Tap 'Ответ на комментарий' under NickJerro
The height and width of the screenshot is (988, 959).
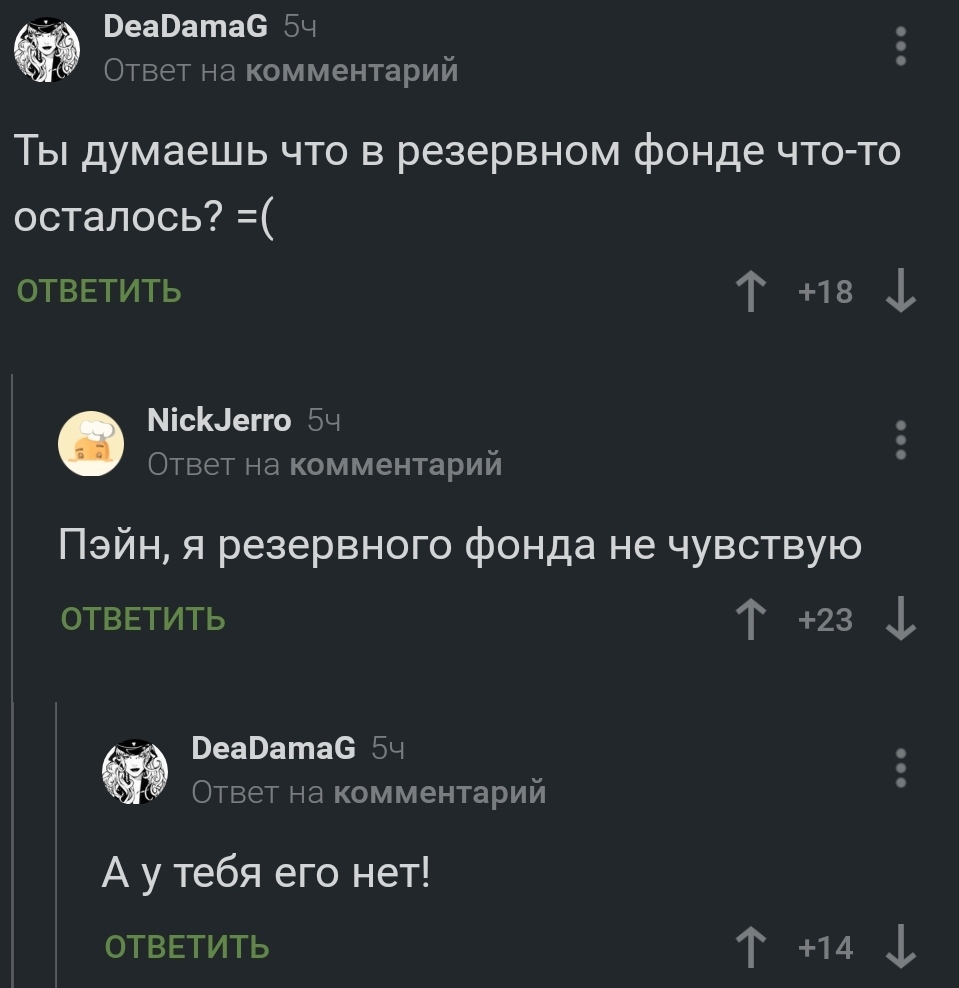point(324,464)
